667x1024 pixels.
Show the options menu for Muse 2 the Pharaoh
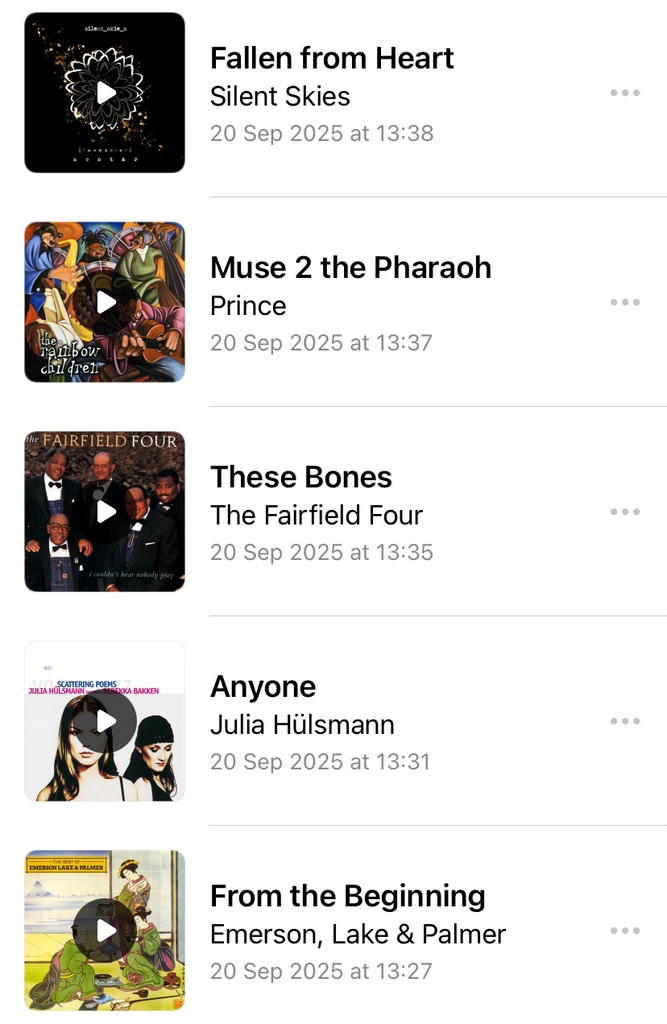click(x=625, y=302)
